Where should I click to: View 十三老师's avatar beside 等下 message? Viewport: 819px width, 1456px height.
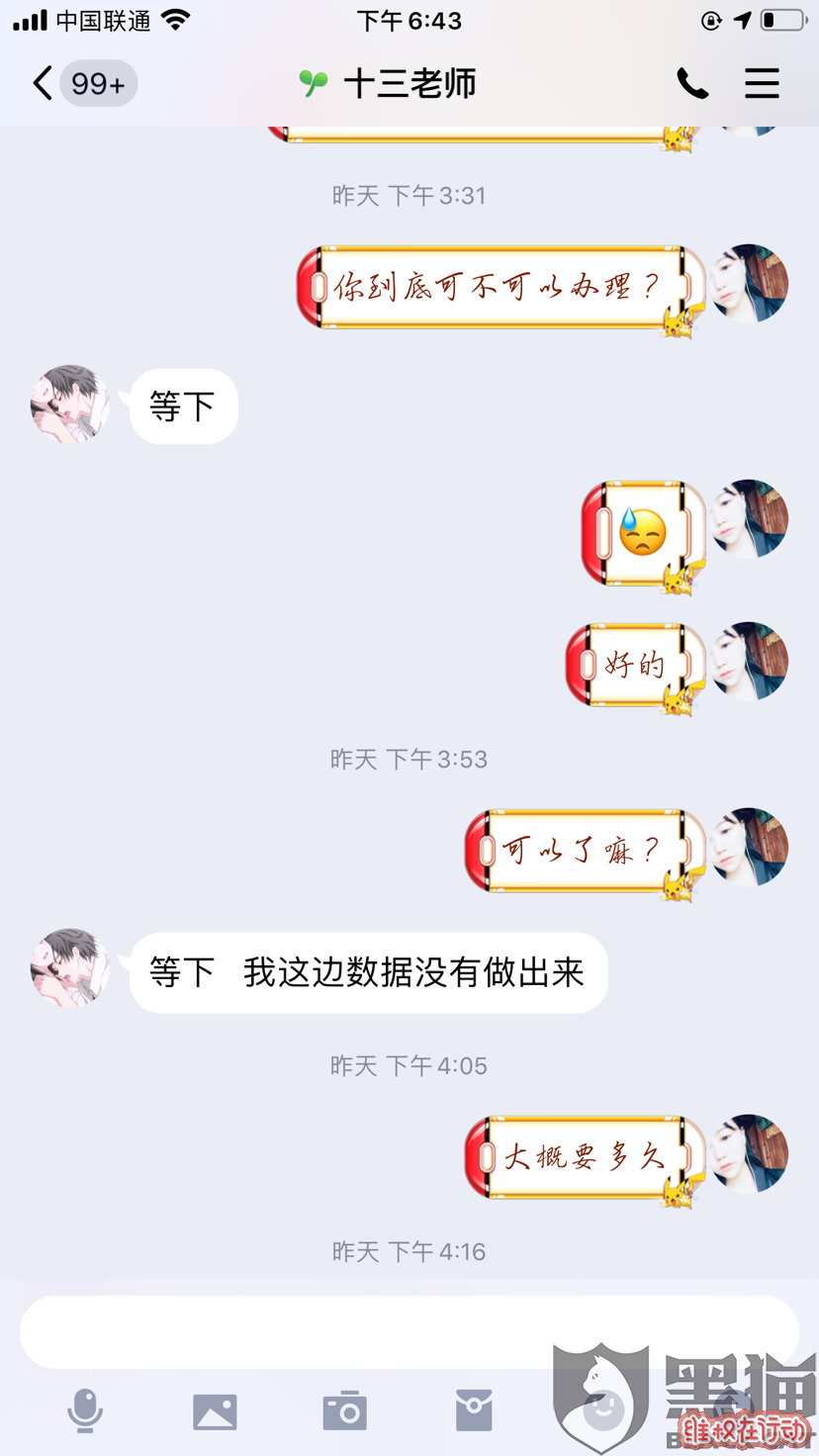[x=69, y=405]
